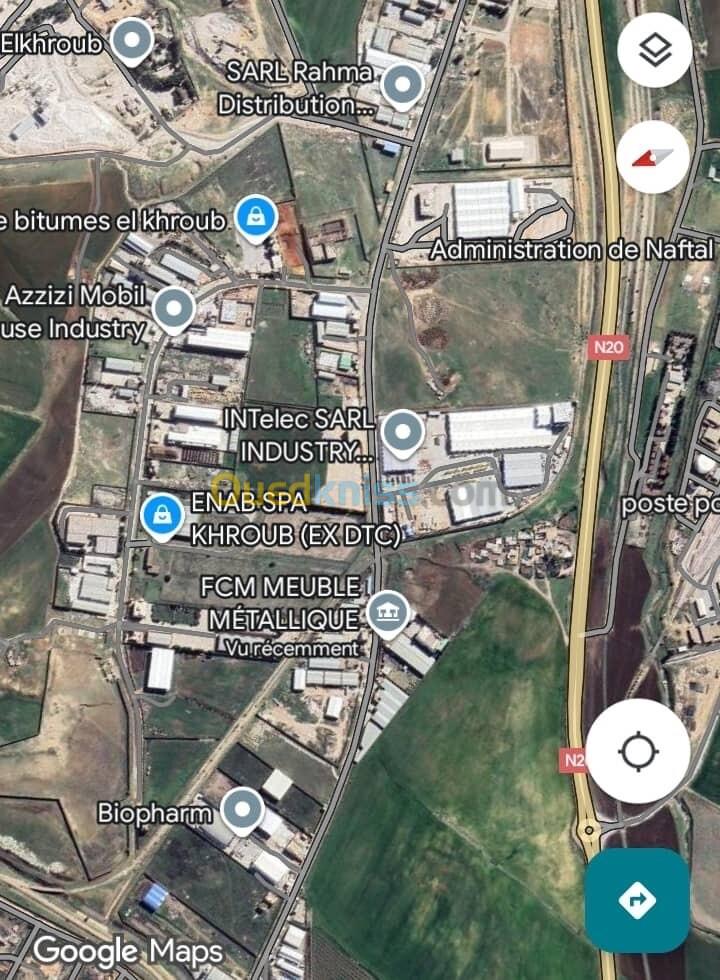The width and height of the screenshot is (720, 980).
Task: Tap the FCM MEUBLE MÉTALLIQUE place marker
Action: [x=387, y=611]
